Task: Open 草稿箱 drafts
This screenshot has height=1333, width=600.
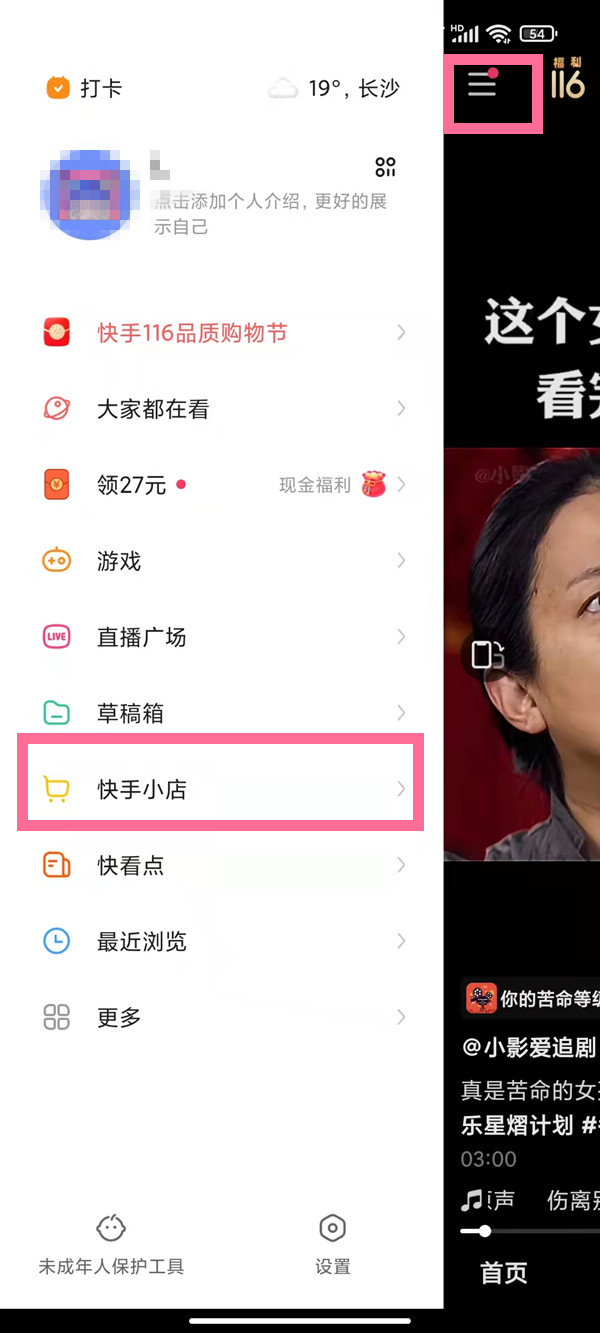Action: 221,713
